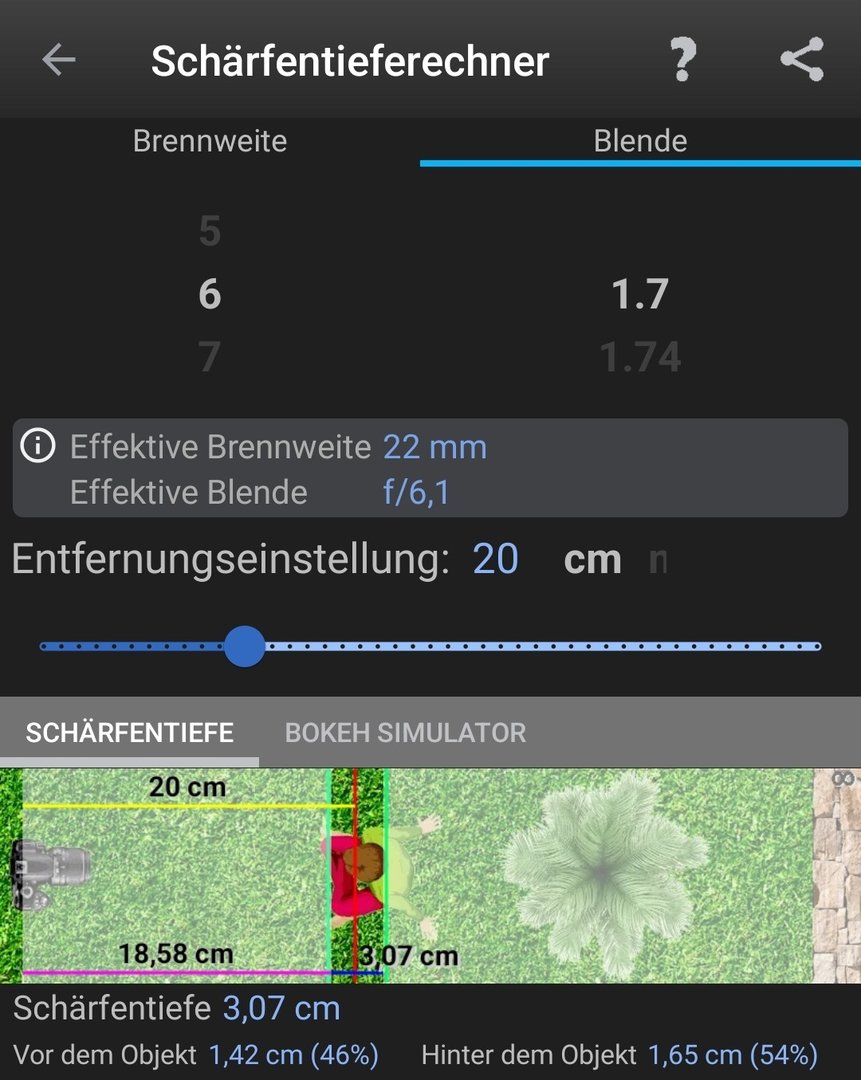This screenshot has height=1080, width=861.
Task: Choose aperture 1.74 in the picker
Action: pos(640,356)
